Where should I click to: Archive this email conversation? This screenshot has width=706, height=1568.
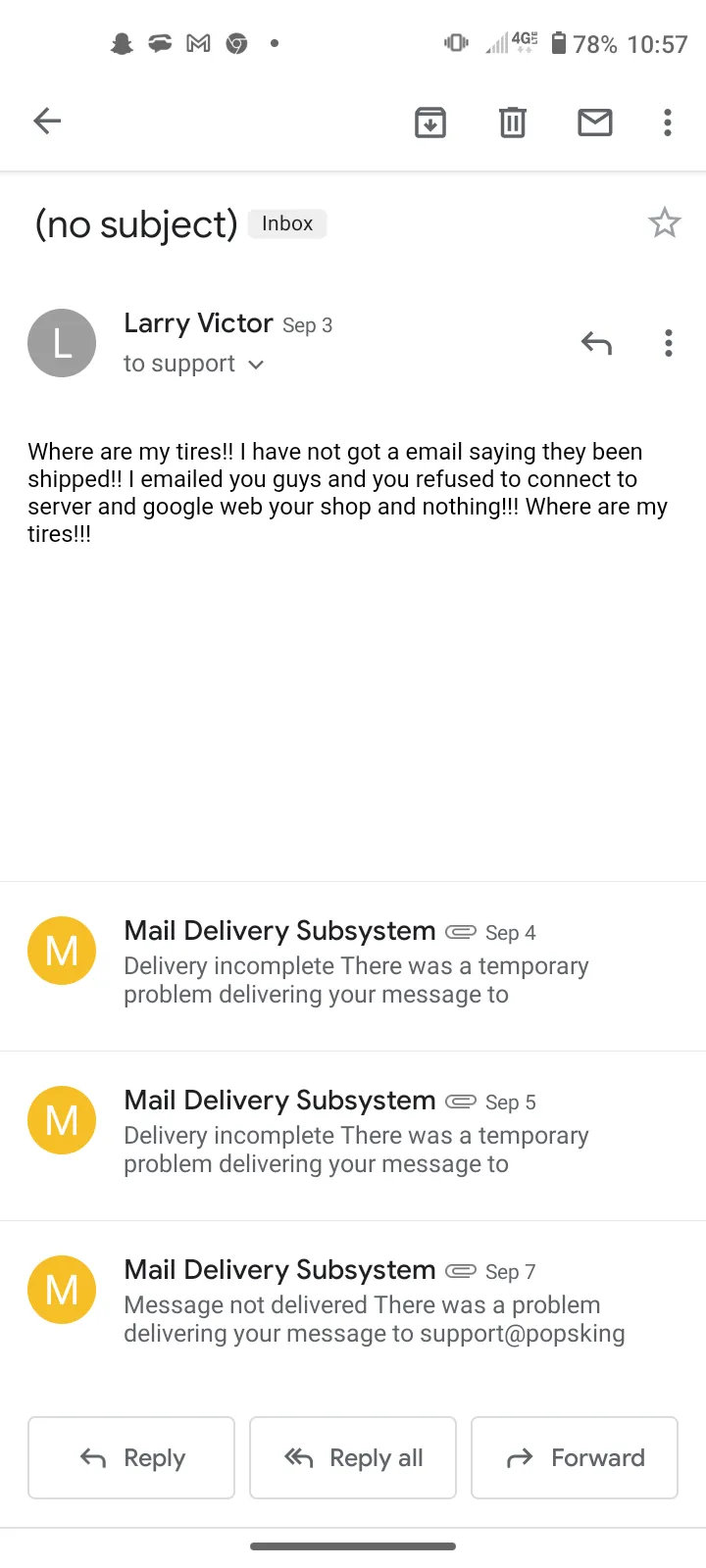(430, 122)
